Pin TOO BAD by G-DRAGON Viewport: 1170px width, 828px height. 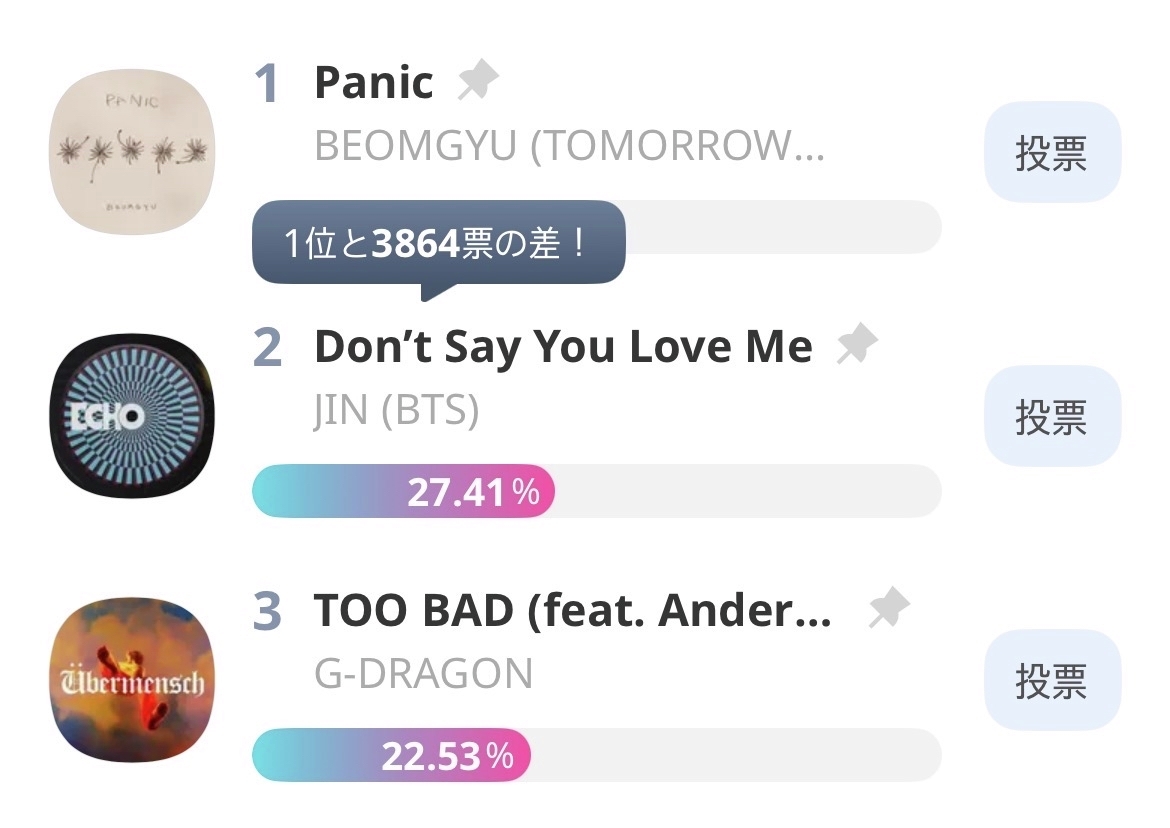(x=889, y=609)
